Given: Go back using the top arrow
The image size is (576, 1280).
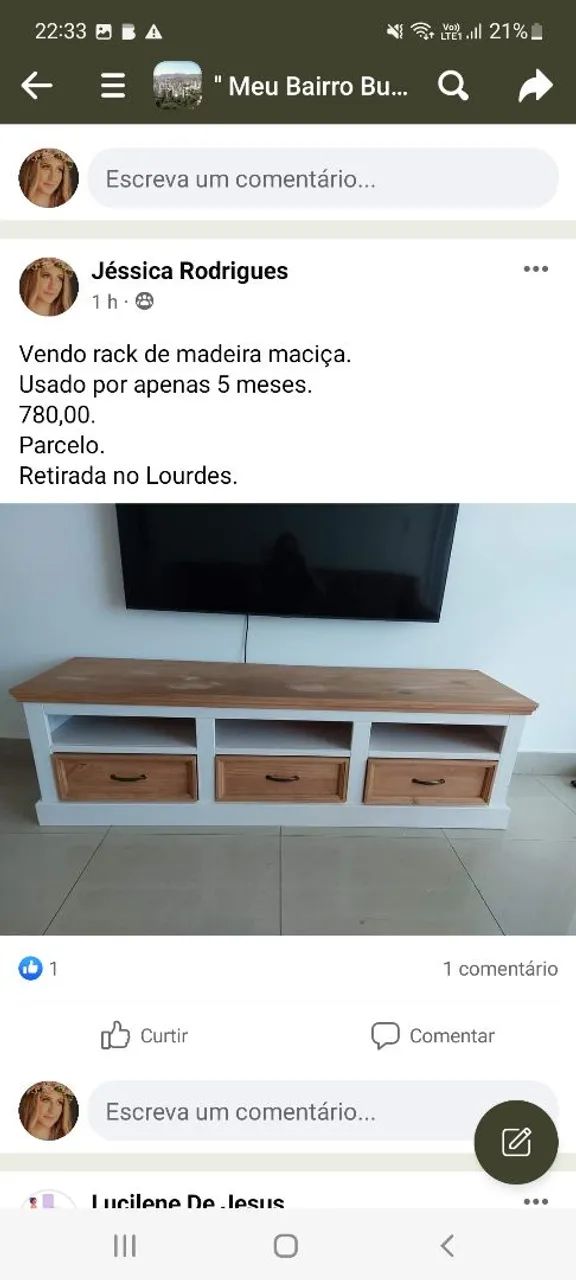Looking at the screenshot, I should point(37,86).
